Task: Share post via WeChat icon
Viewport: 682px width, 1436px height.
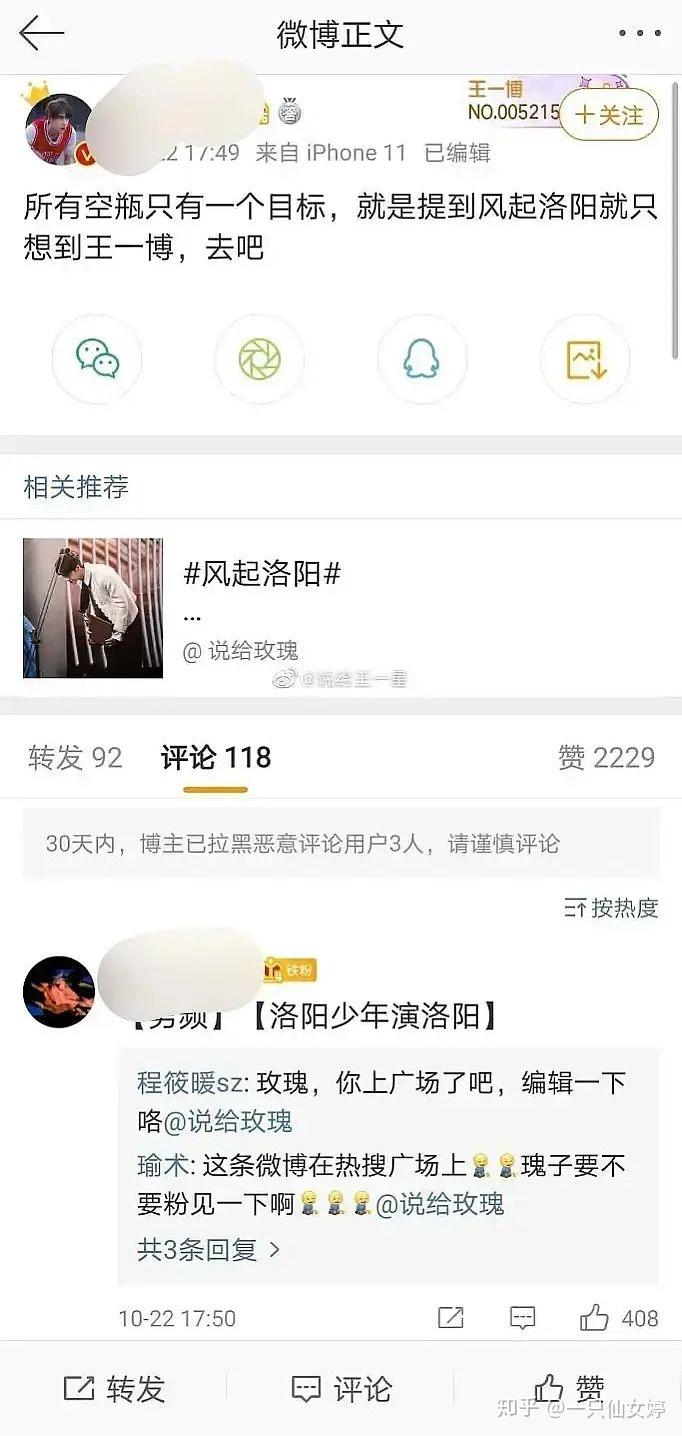Action: (x=97, y=359)
